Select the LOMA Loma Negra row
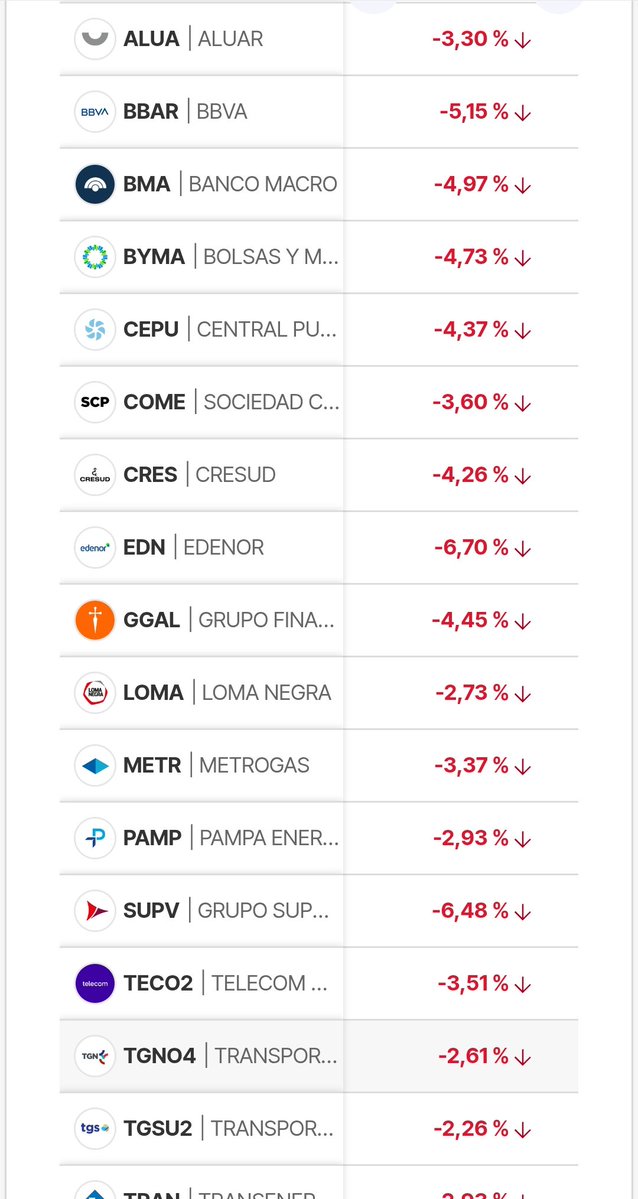638x1199 pixels. pos(318,693)
